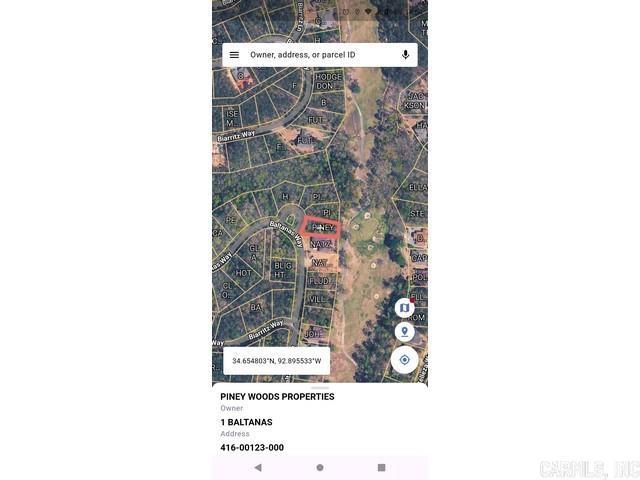Center map on my current location
This screenshot has width=640, height=480.
[x=404, y=360]
